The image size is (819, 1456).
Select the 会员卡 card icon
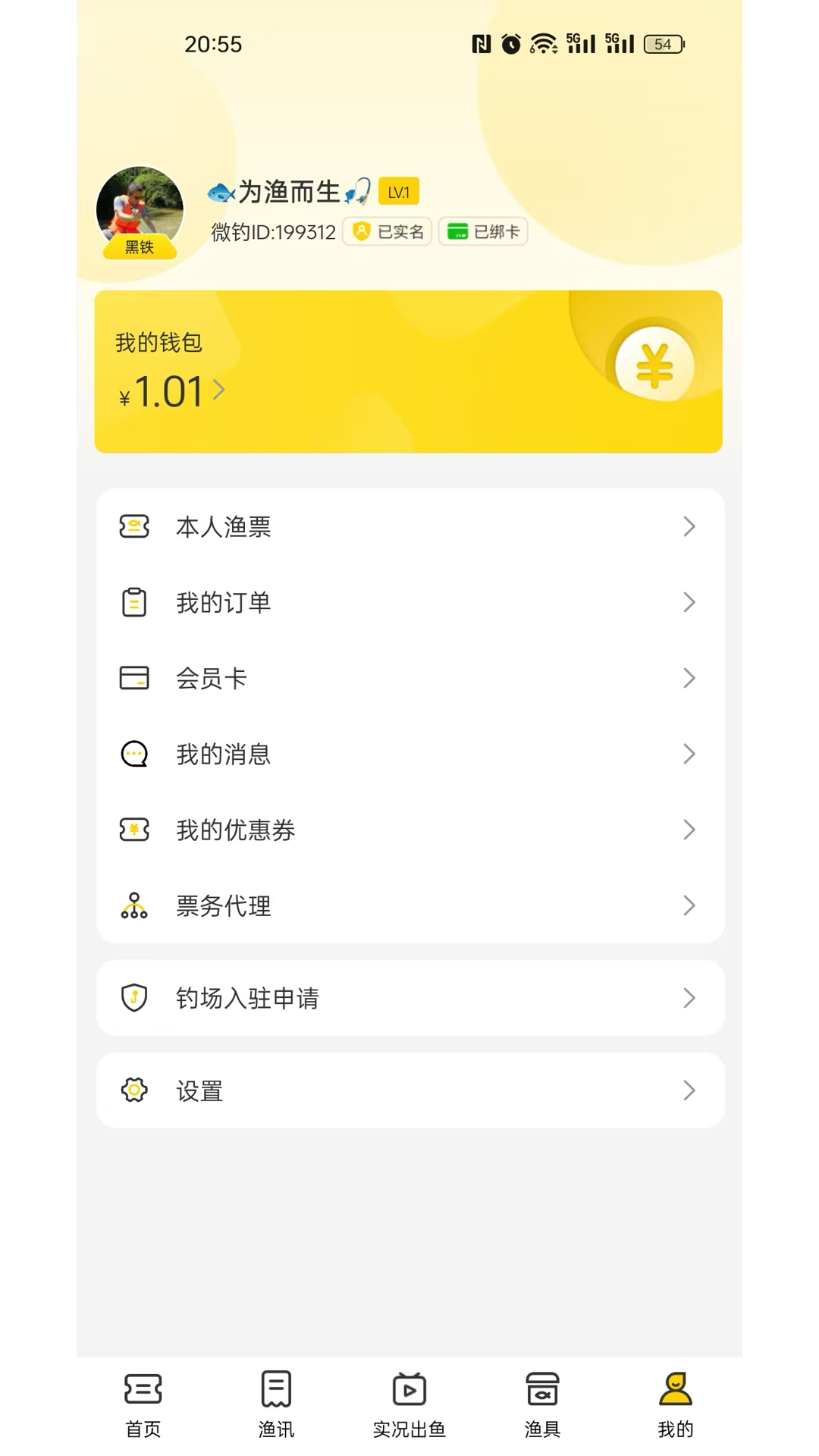tap(134, 678)
